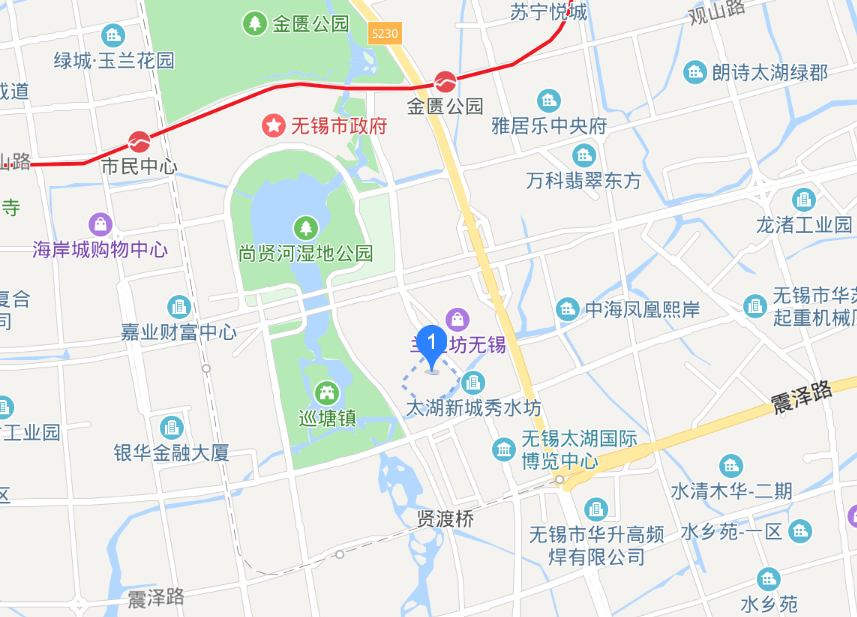
Task: Tap the blue marker numbered 1
Action: [x=431, y=345]
